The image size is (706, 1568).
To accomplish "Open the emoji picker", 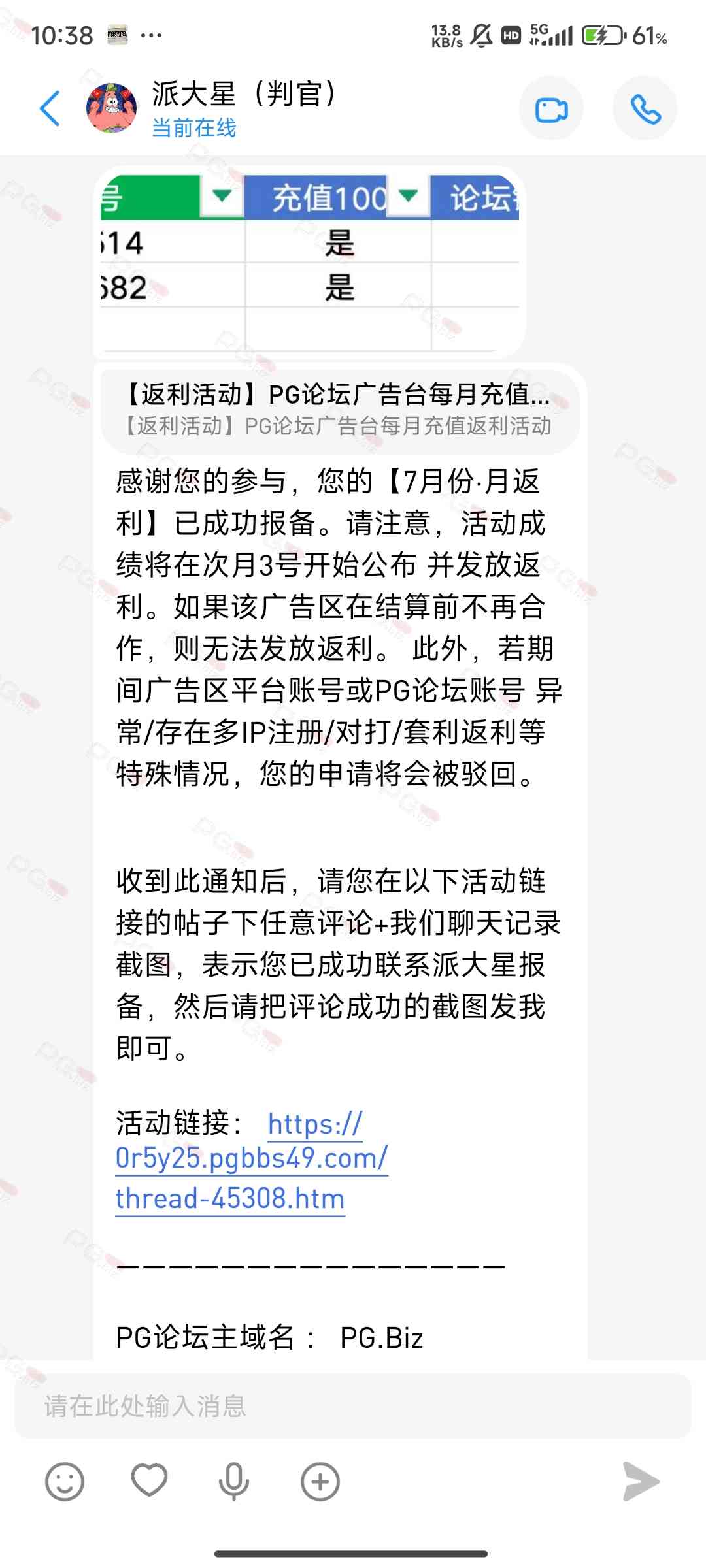I will coord(65,1481).
